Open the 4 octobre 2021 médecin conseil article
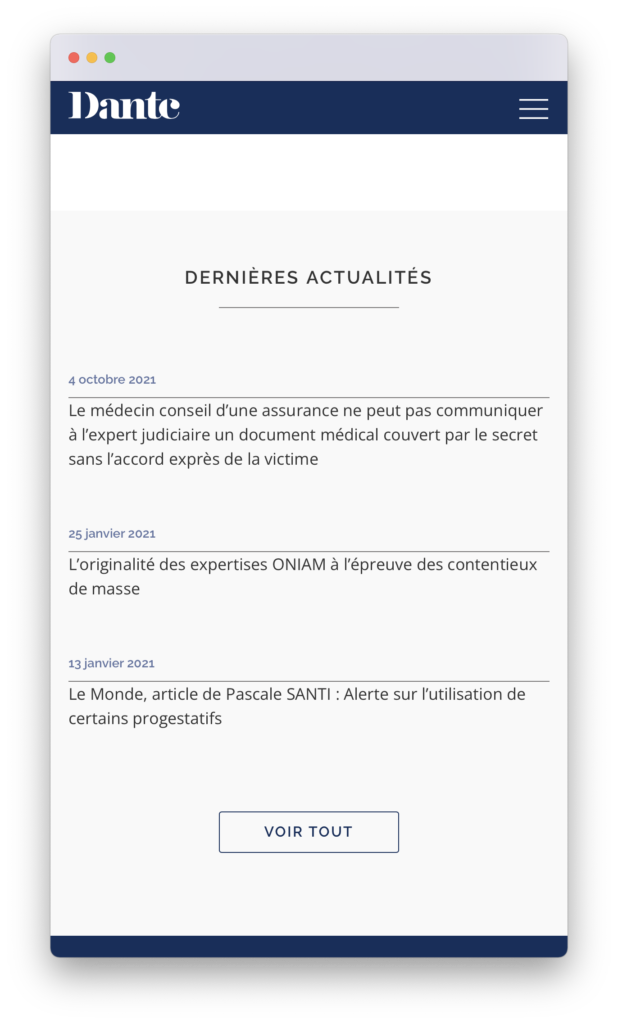 [305, 435]
